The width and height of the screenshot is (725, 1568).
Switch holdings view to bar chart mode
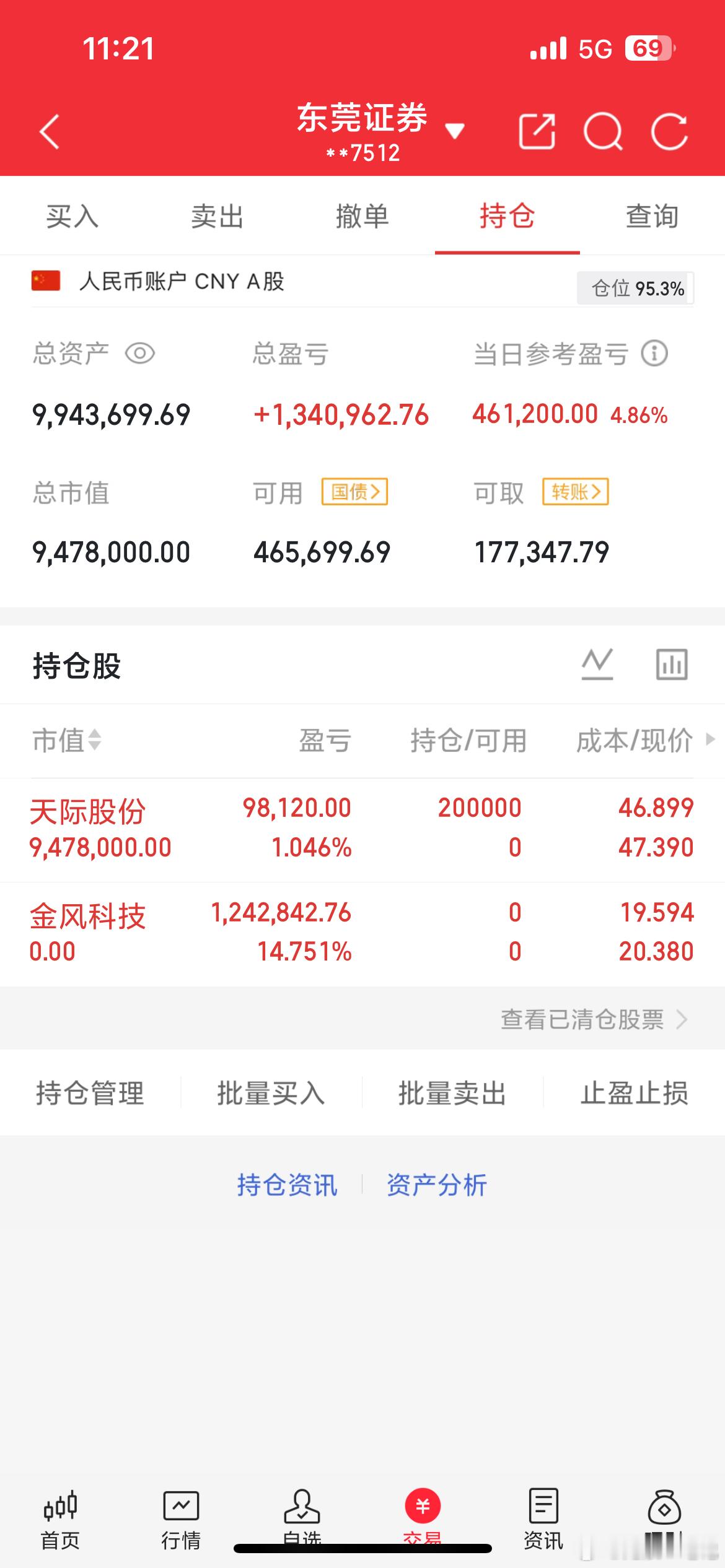click(672, 664)
